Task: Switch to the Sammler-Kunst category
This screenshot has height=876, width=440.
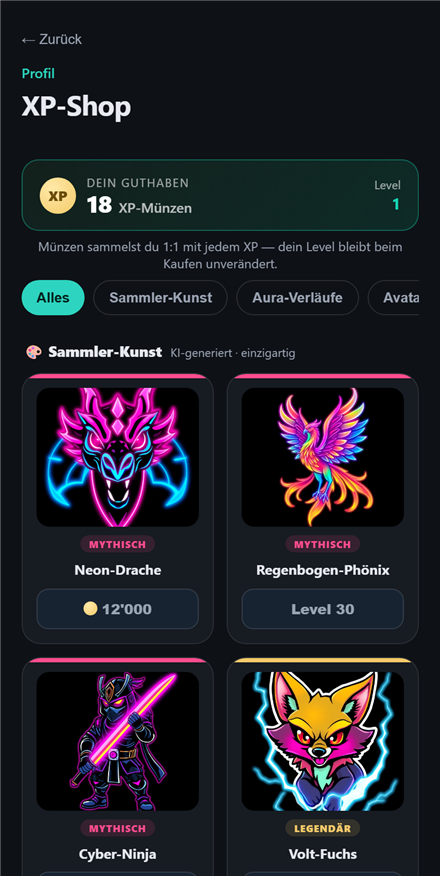Action: [161, 298]
